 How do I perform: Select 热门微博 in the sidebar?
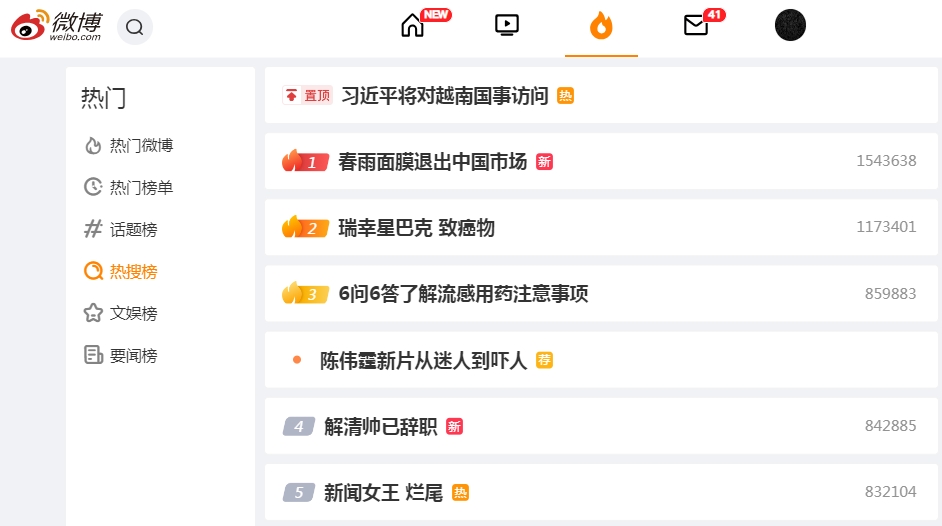(x=141, y=146)
